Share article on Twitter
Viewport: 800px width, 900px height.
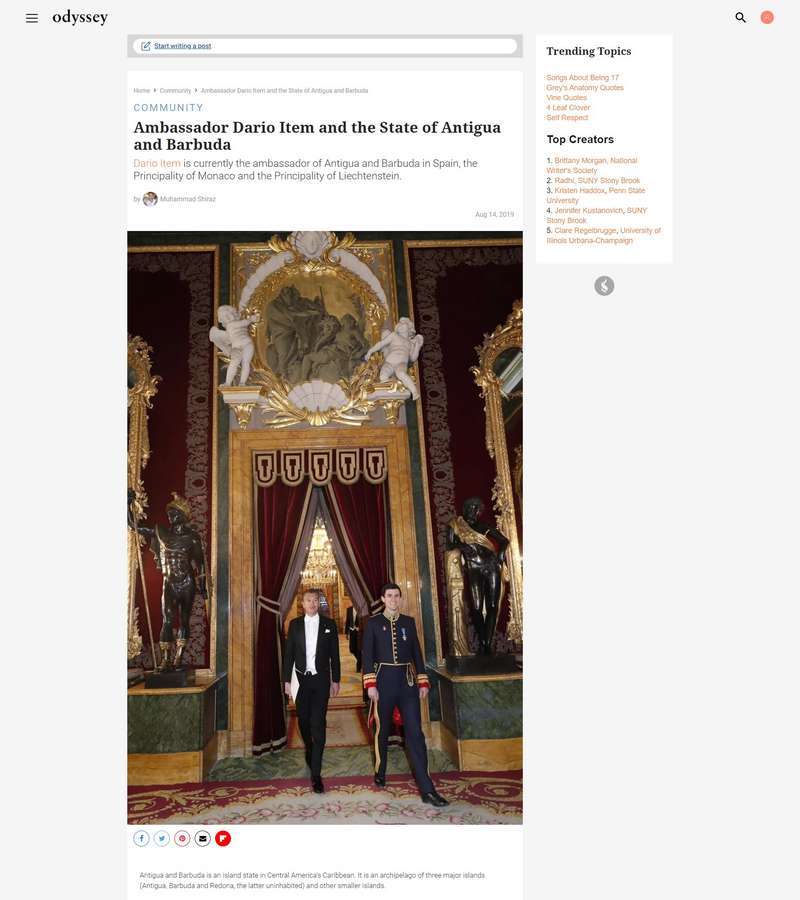pyautogui.click(x=162, y=839)
